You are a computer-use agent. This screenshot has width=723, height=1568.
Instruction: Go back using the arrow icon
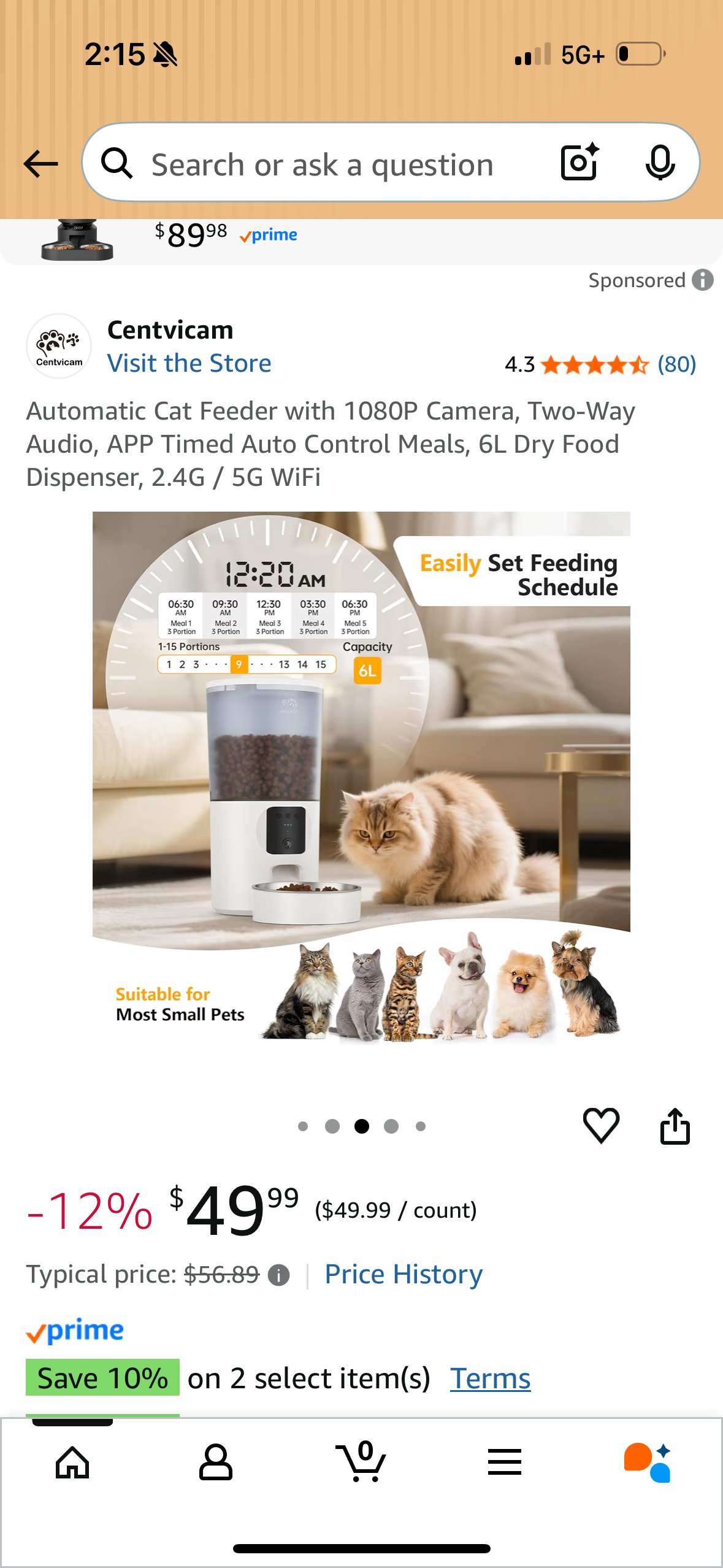click(40, 164)
